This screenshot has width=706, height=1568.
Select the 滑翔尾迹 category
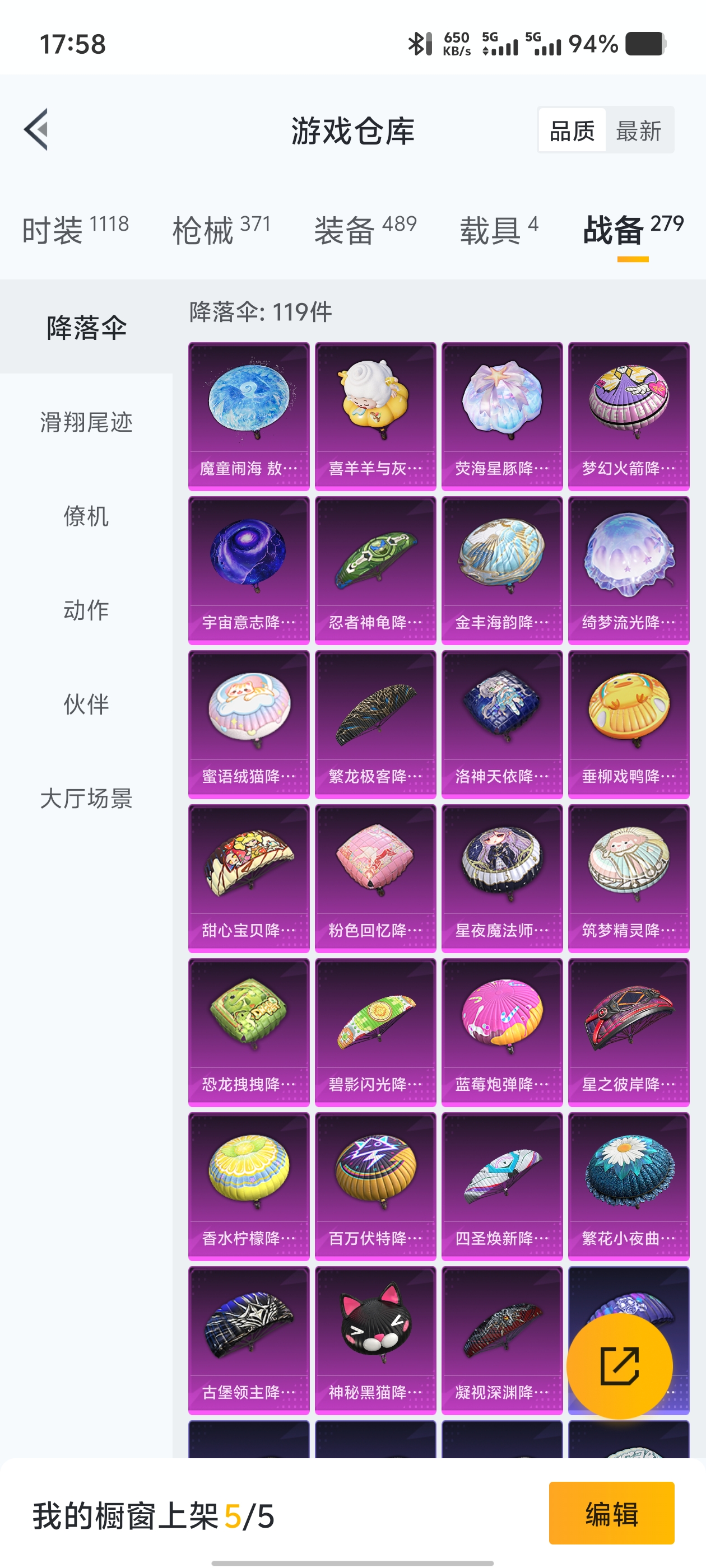click(86, 422)
